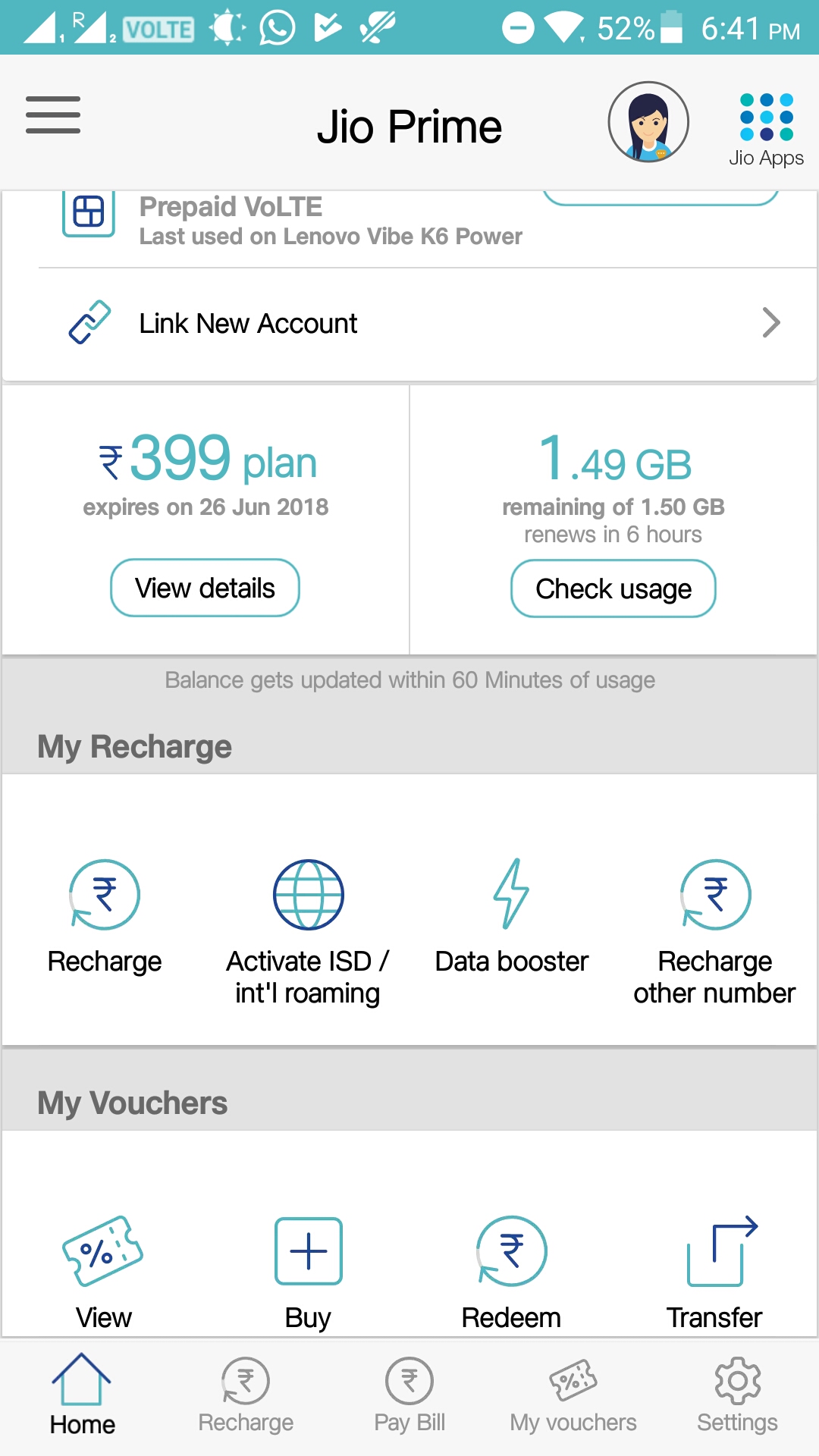Activate ISD / int'l roaming

click(x=308, y=931)
